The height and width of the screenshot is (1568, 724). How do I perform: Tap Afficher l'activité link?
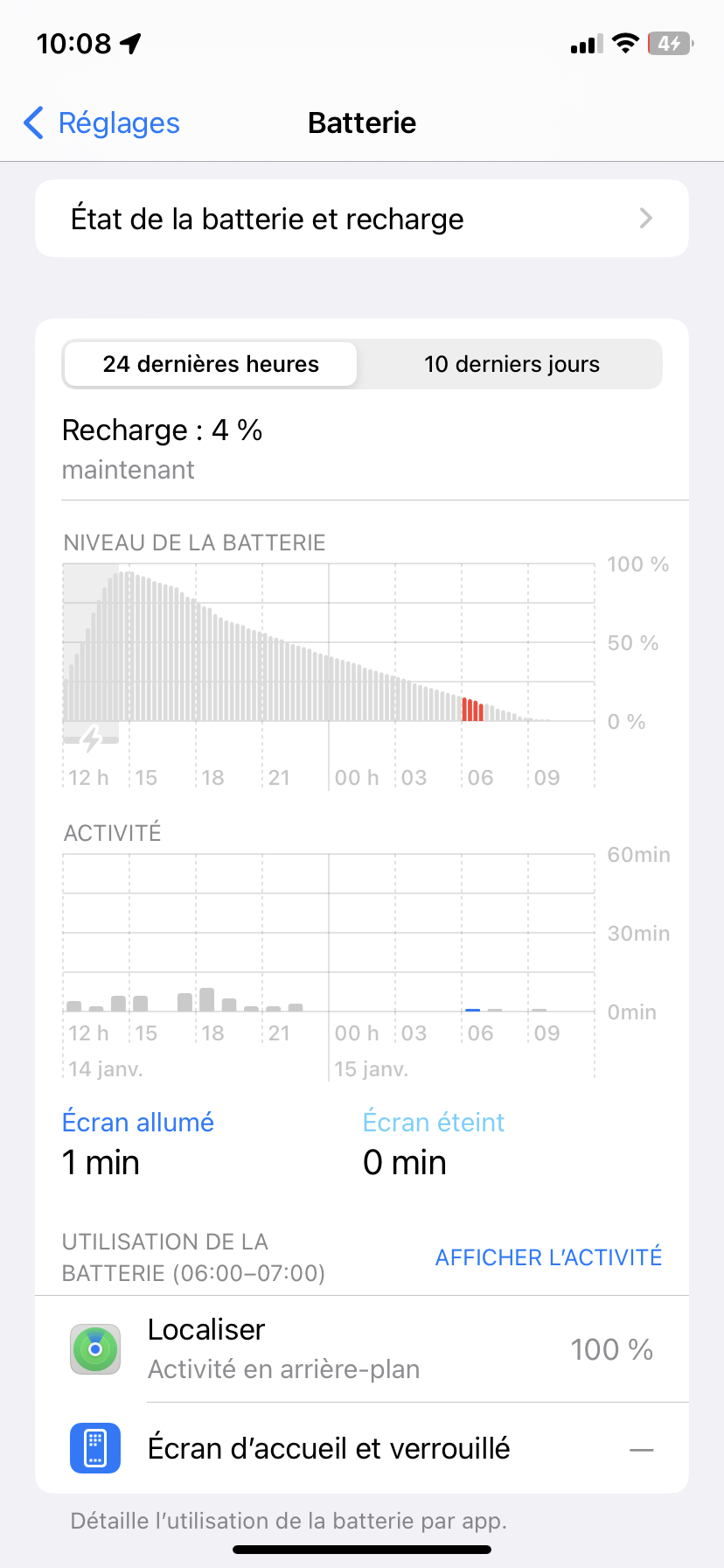click(548, 1257)
